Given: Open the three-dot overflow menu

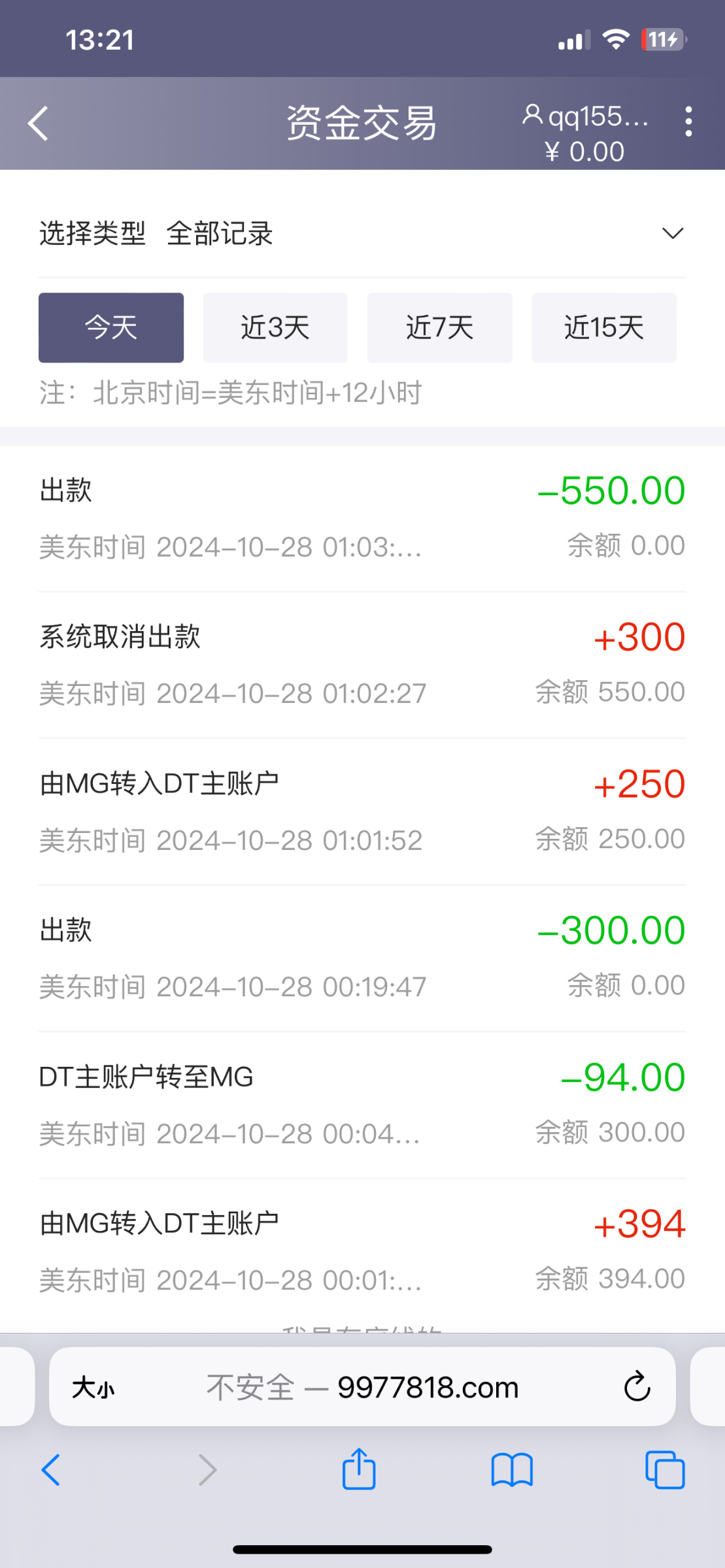Looking at the screenshot, I should (688, 122).
